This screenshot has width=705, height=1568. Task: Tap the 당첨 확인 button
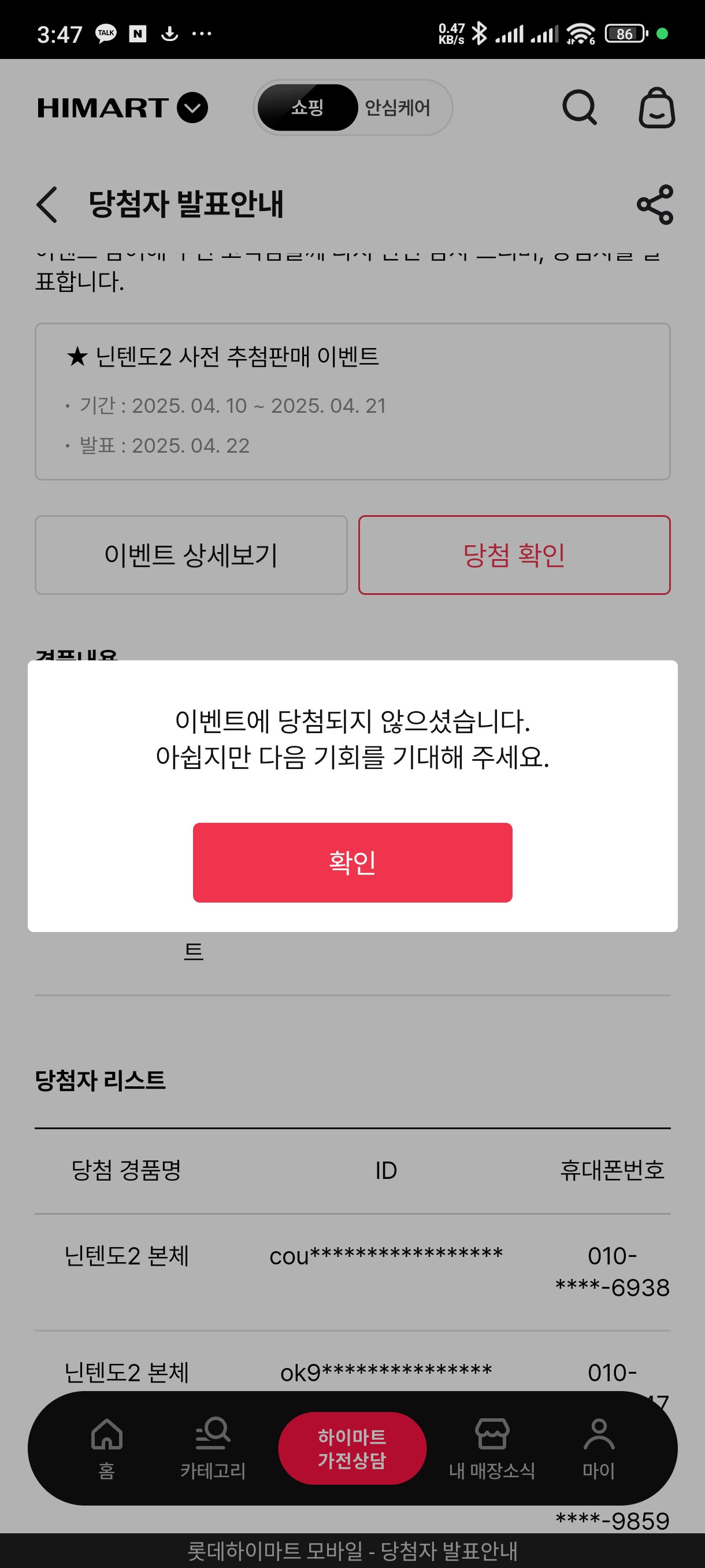point(514,554)
